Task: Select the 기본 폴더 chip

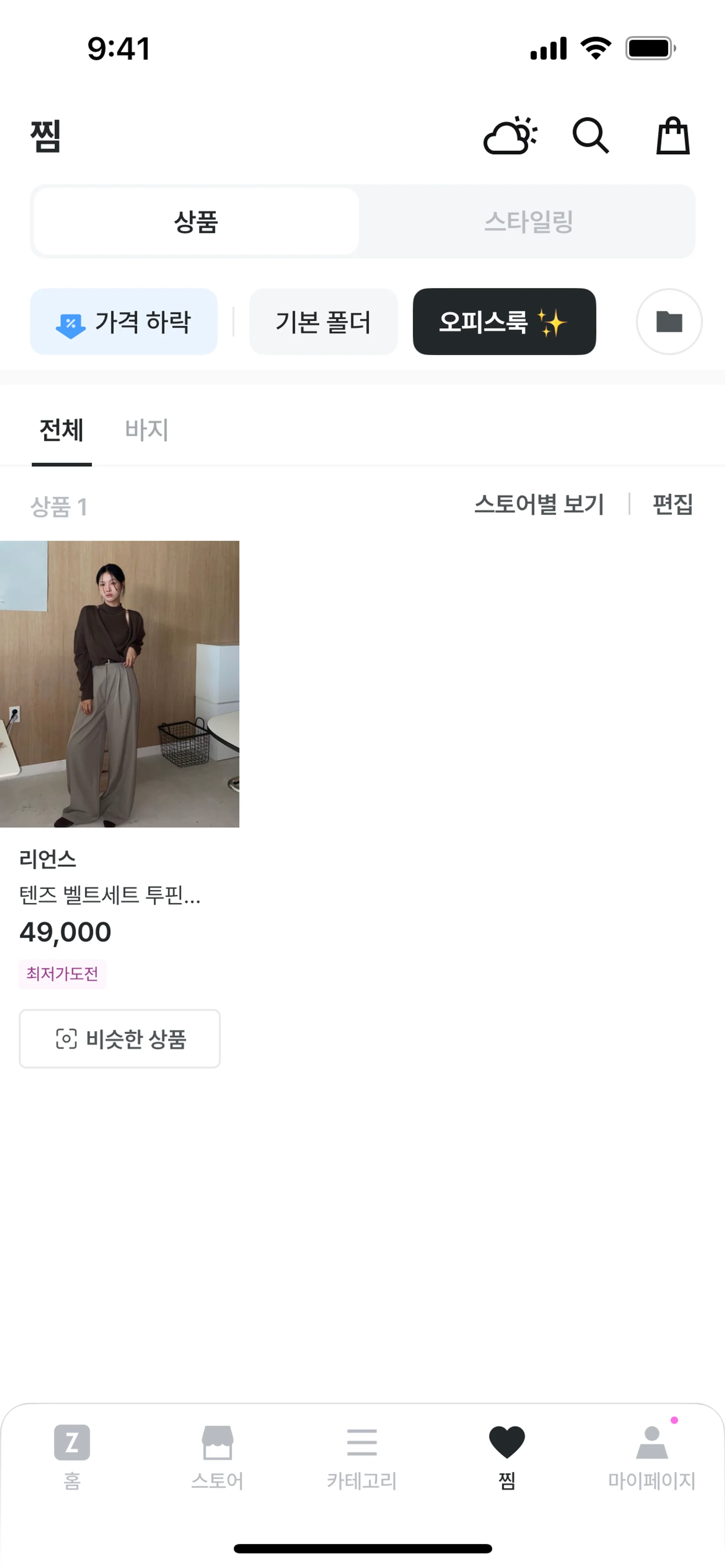Action: point(323,322)
